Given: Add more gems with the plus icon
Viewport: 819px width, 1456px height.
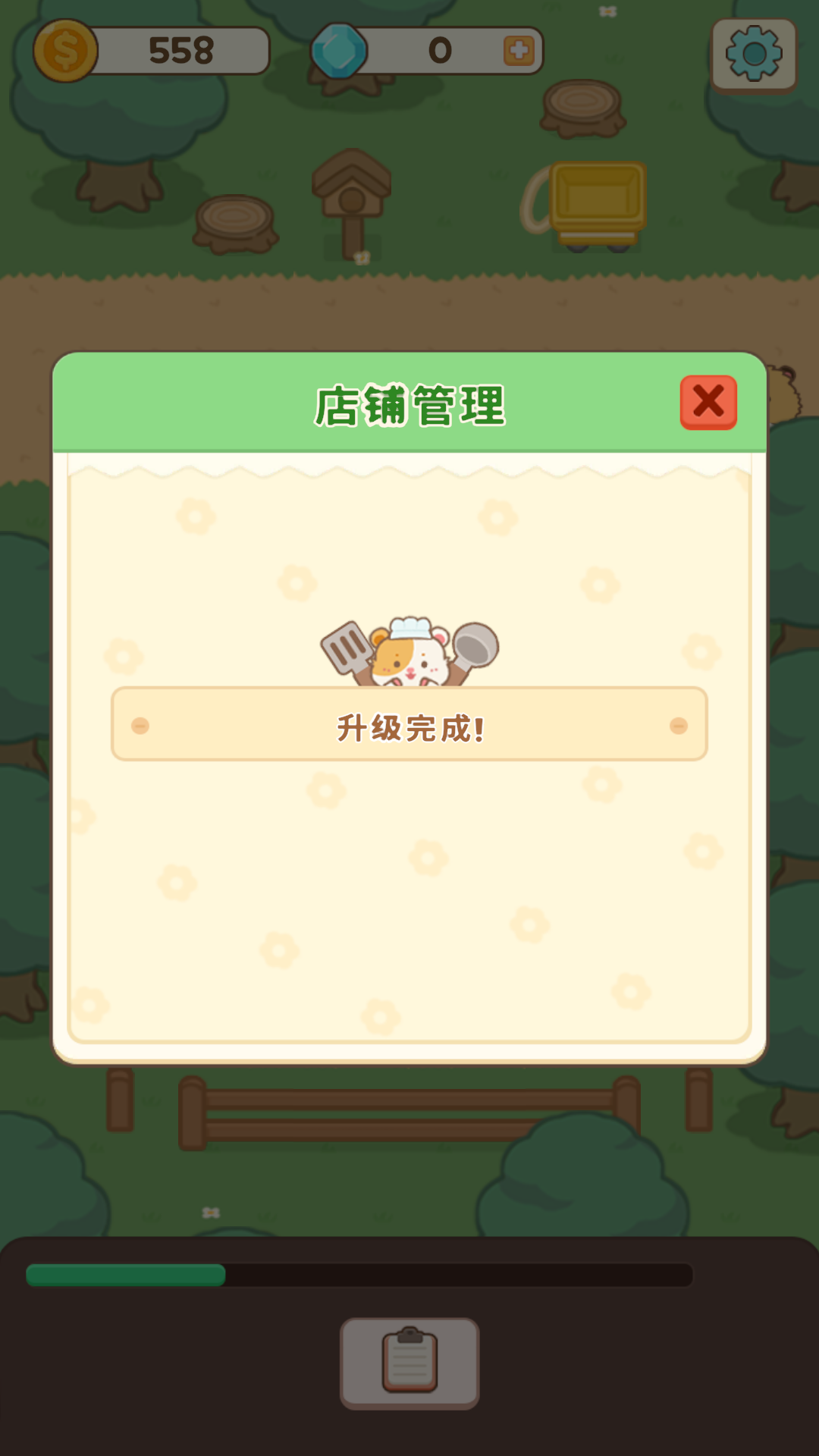Looking at the screenshot, I should [x=519, y=51].
